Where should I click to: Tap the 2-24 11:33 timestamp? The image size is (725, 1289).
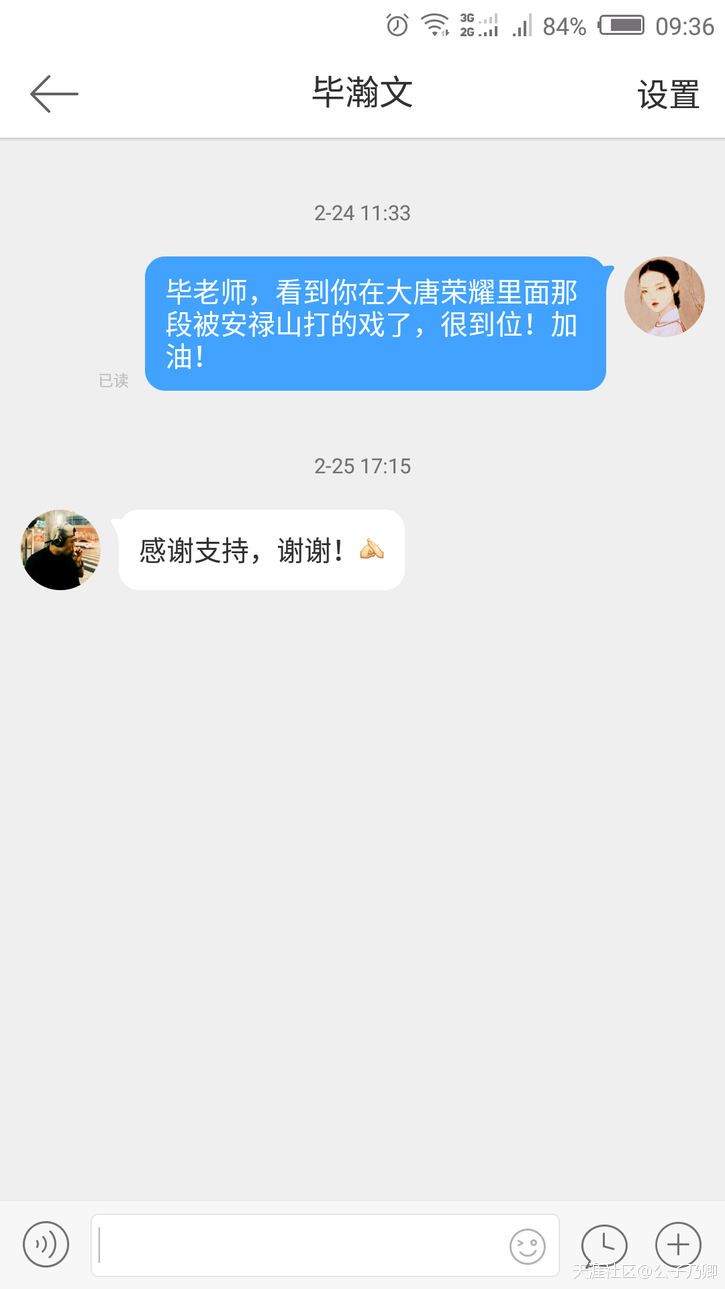pos(362,212)
